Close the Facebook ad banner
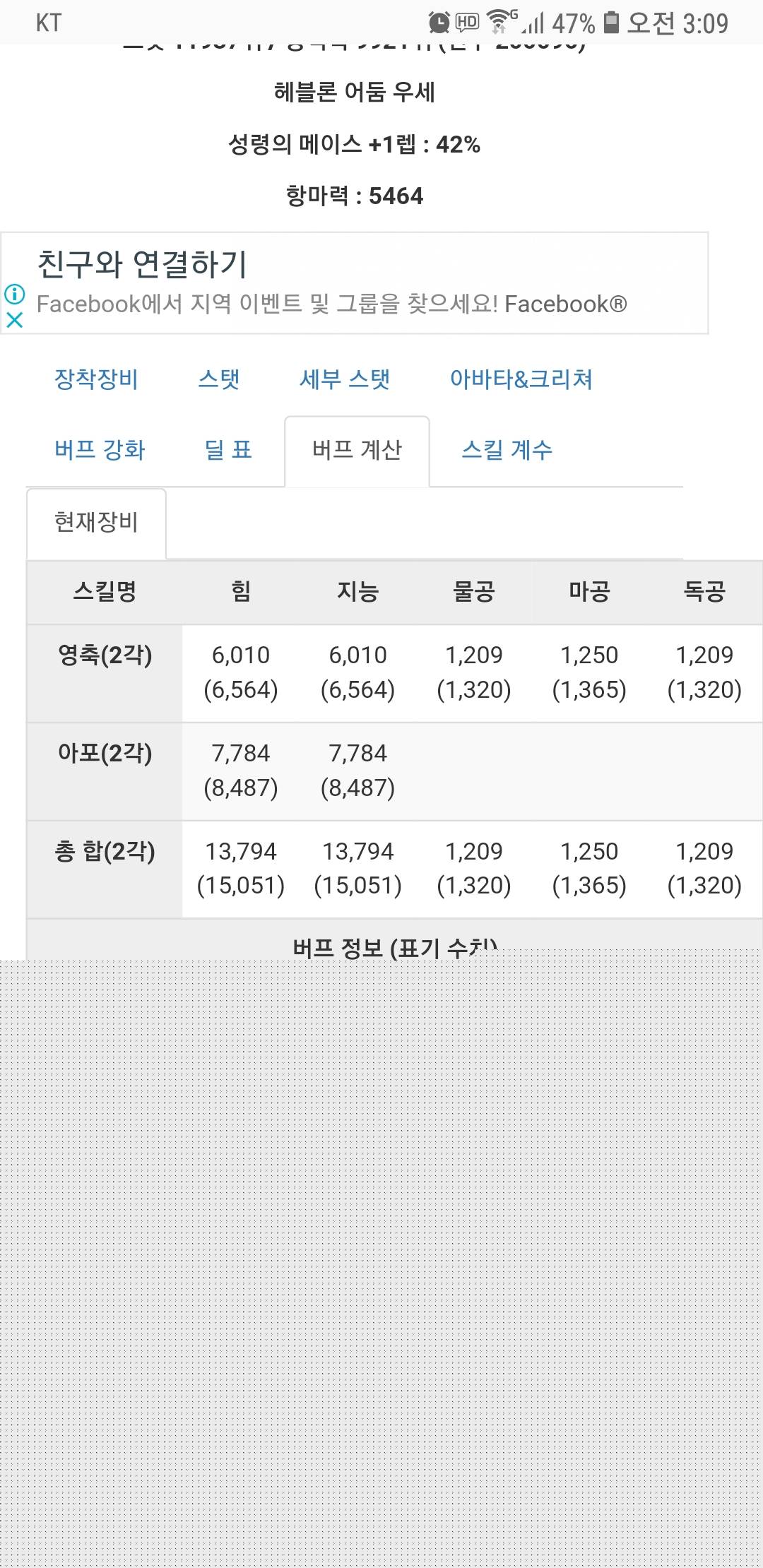The image size is (763, 1568). tap(14, 320)
